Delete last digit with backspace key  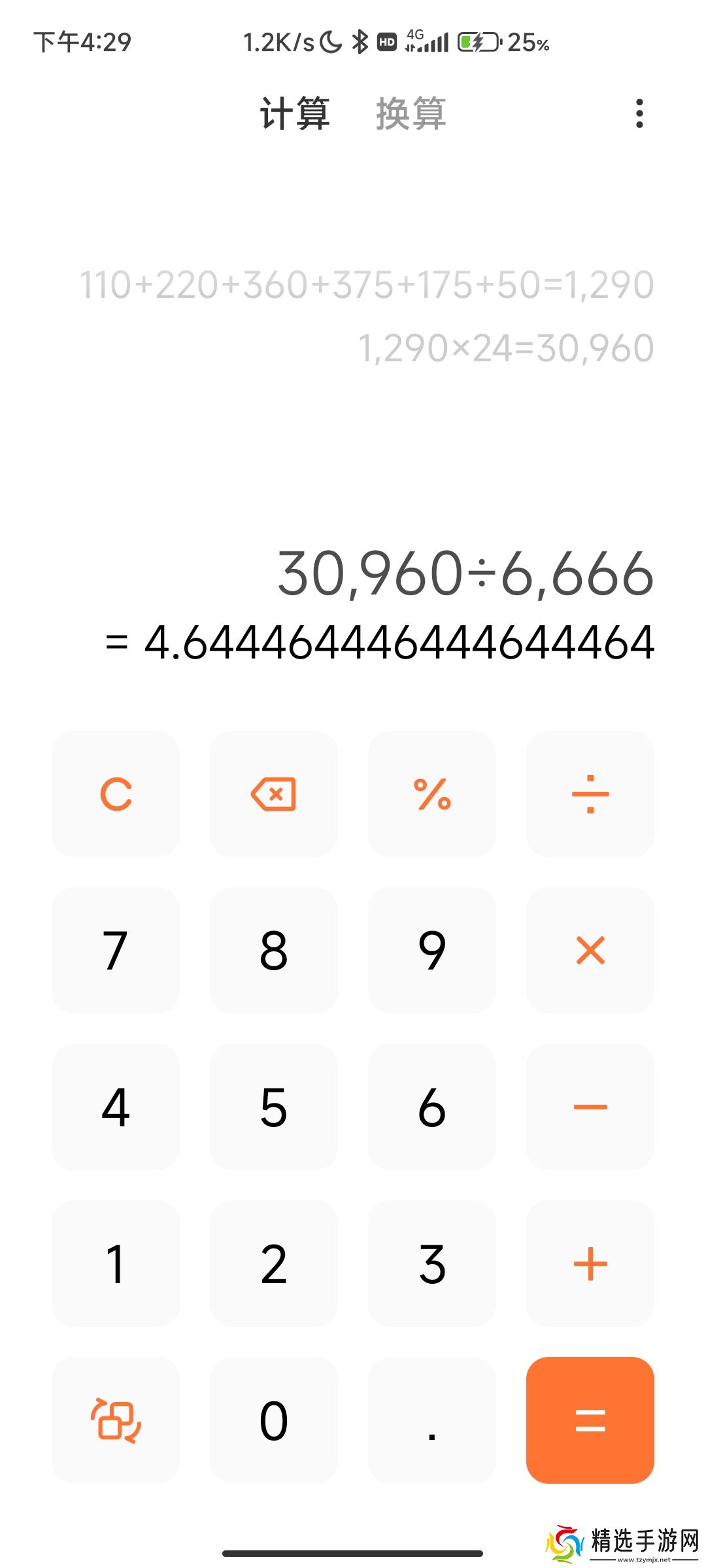pos(274,794)
